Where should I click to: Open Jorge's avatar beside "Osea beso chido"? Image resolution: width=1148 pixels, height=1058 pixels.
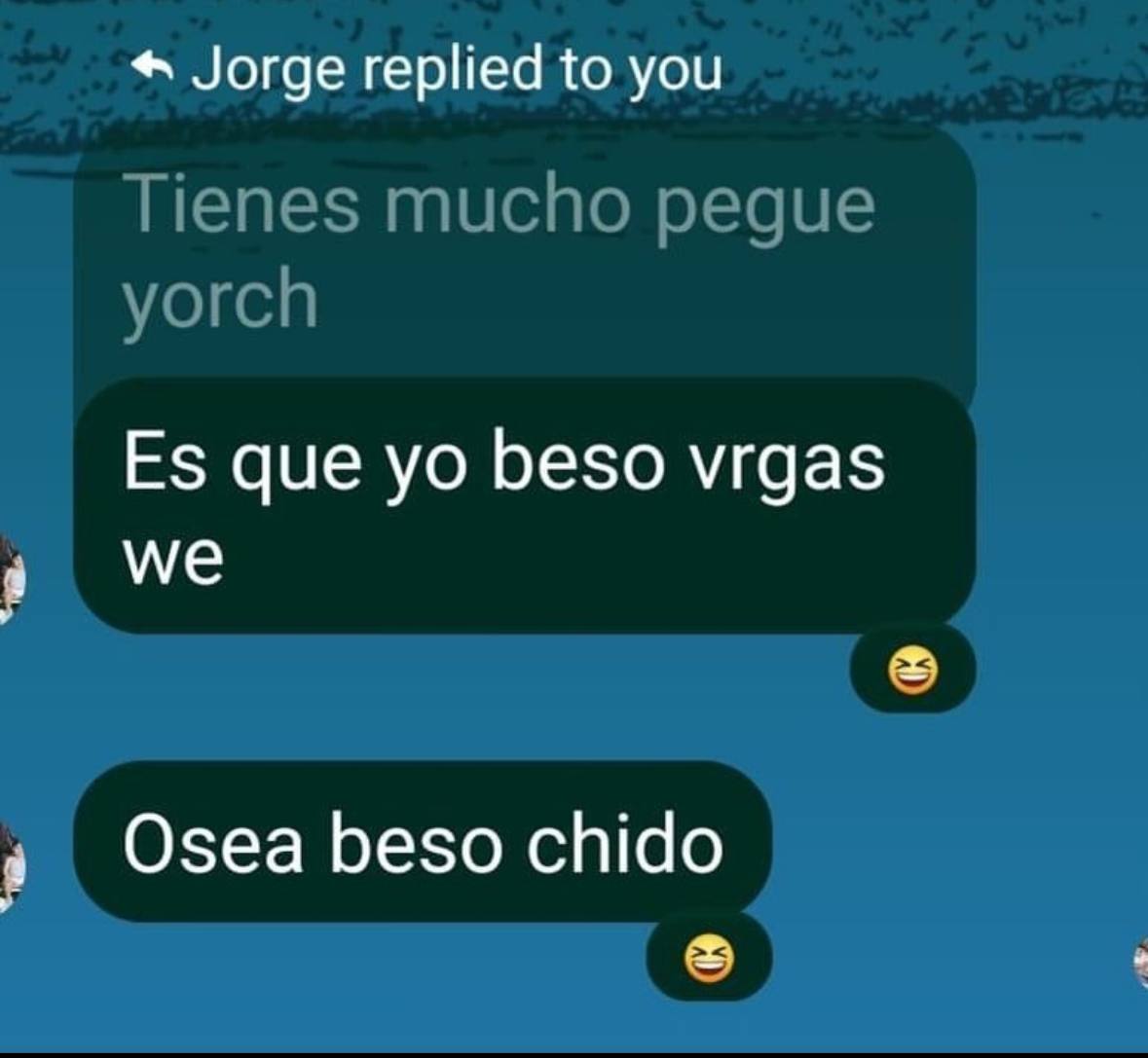[x=11, y=867]
